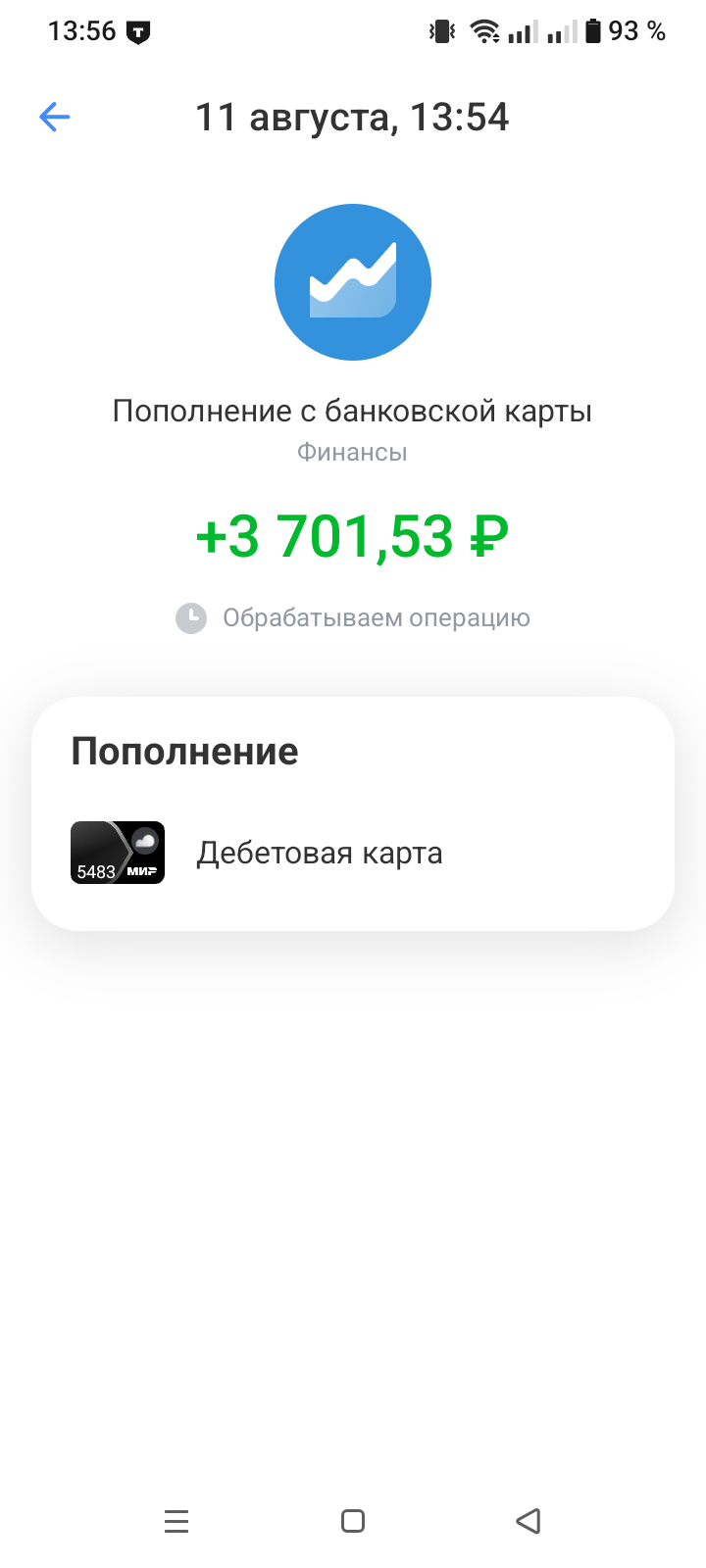Go to the home screen
Image resolution: width=706 pixels, height=1568 pixels.
(x=353, y=1521)
